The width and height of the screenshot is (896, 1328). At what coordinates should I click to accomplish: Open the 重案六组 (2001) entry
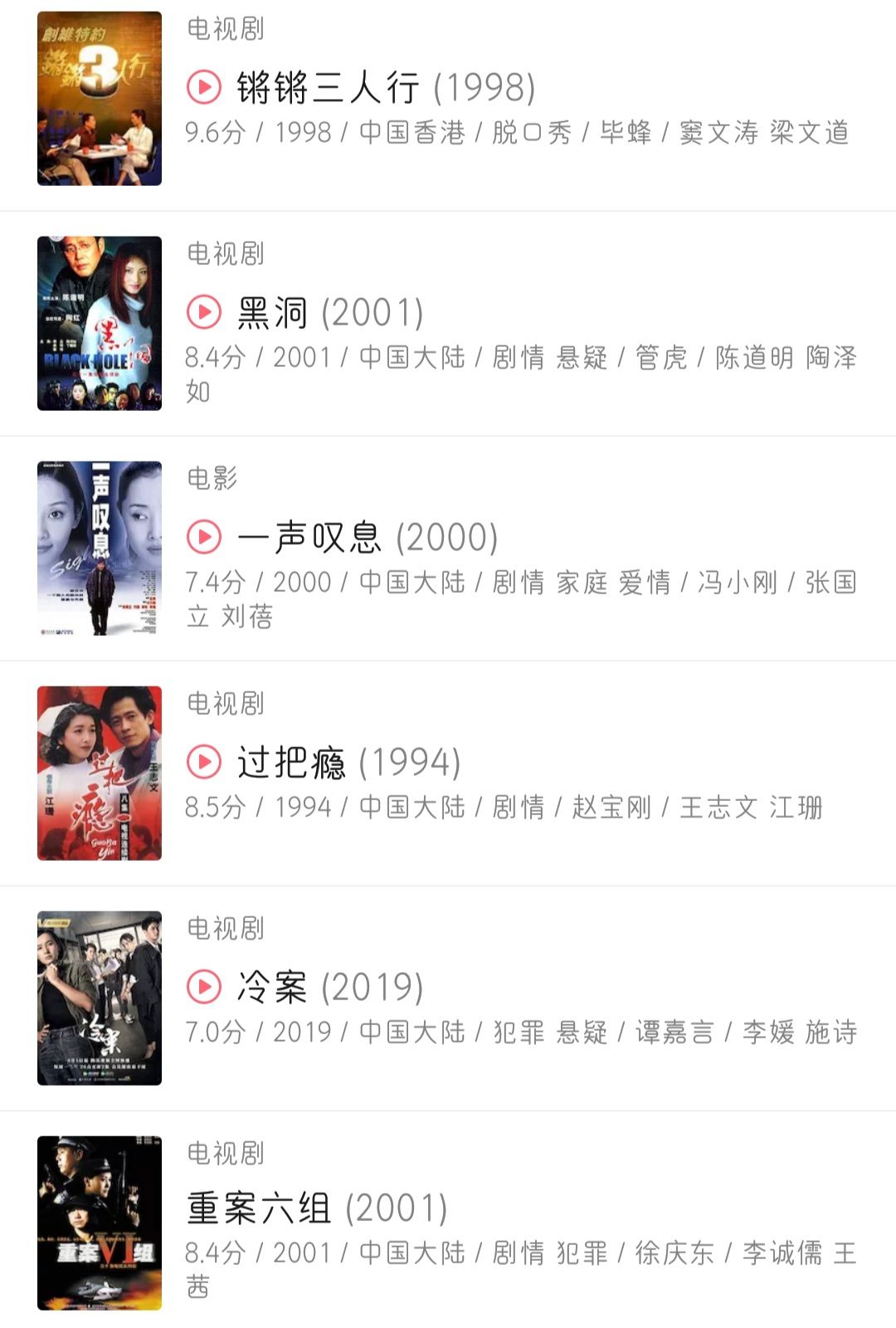pos(317,1208)
